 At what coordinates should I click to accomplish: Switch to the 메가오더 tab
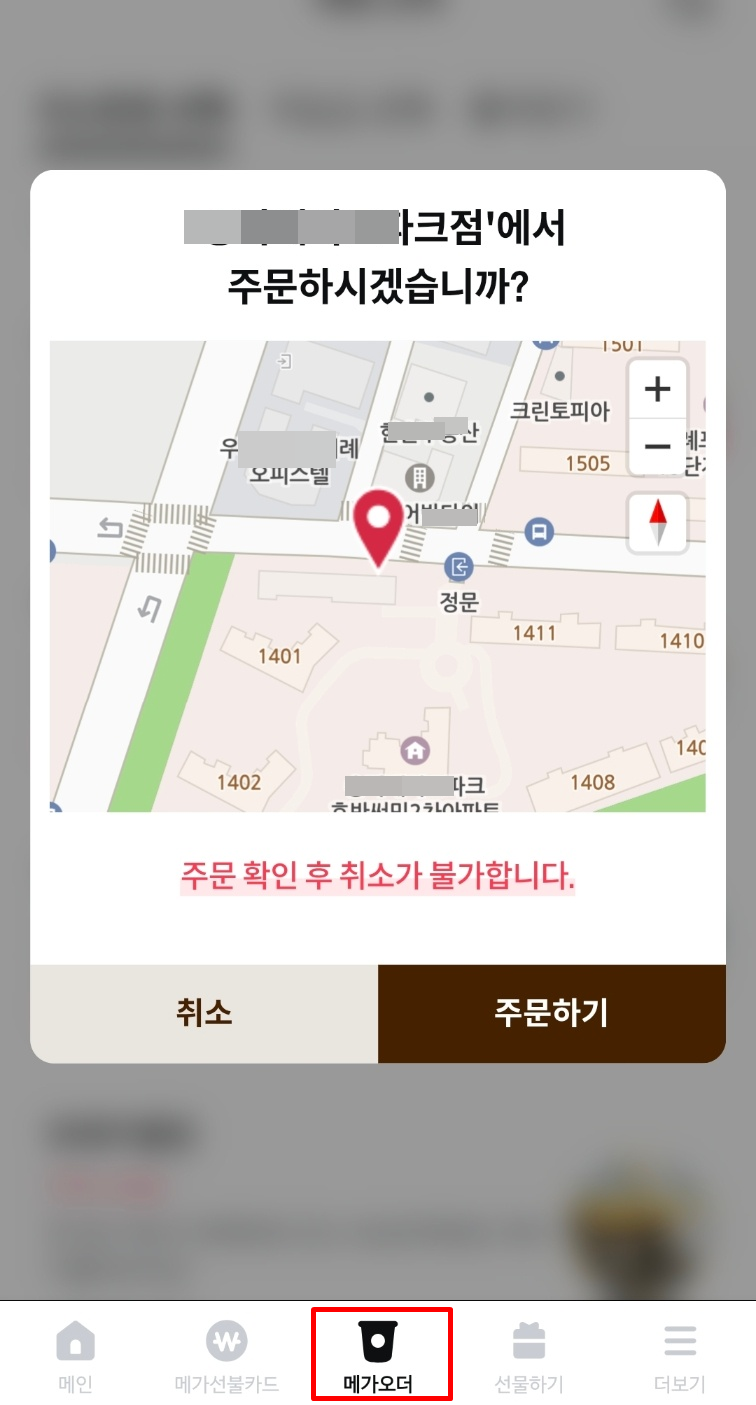378,1355
